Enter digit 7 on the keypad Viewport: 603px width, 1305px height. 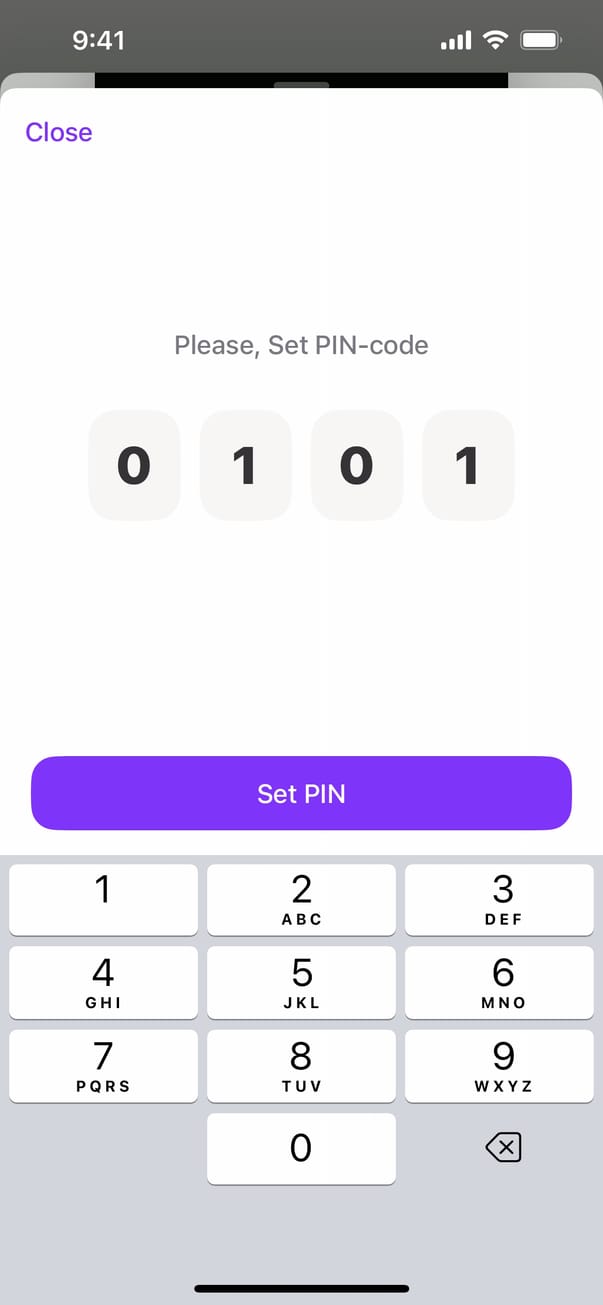point(103,1066)
